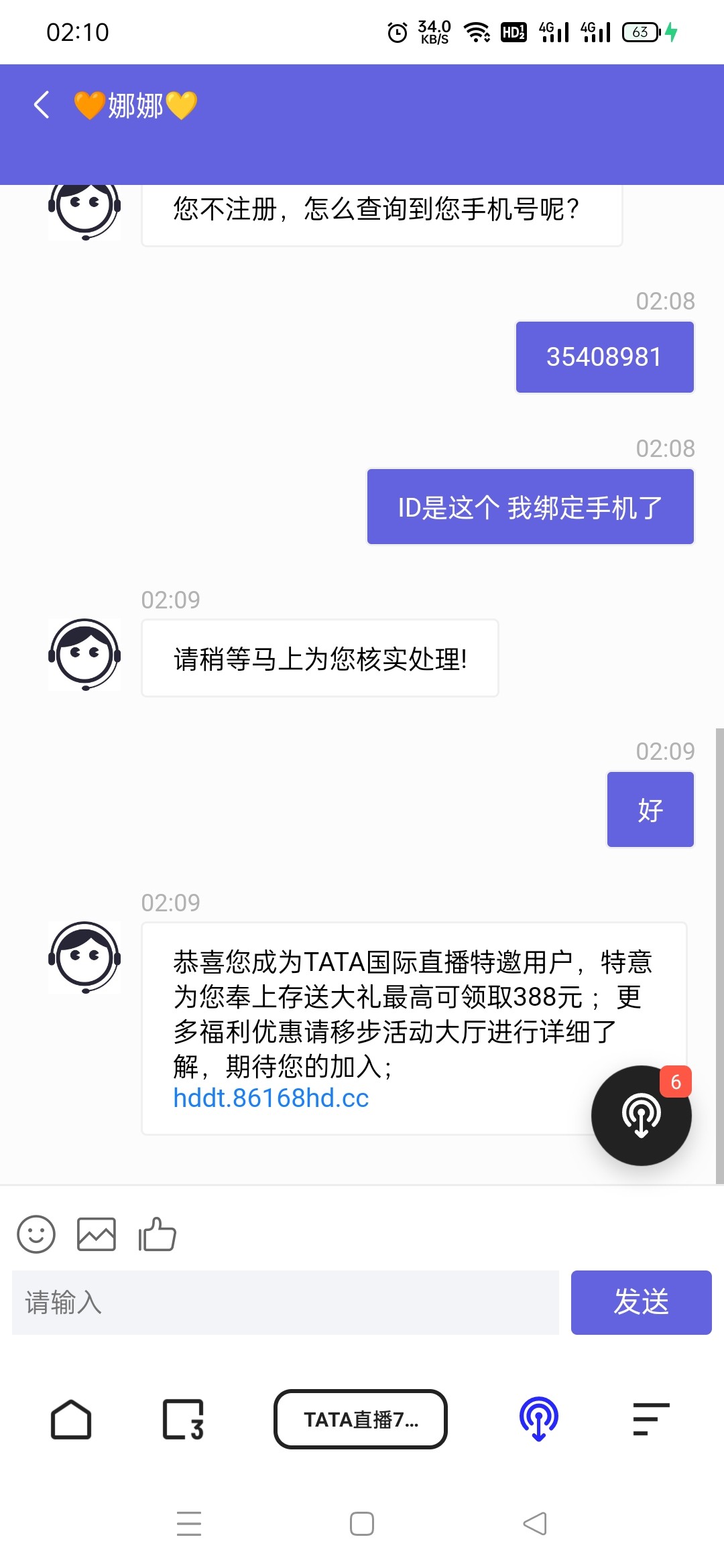Screen dimensions: 724x1568
Task: Open the hddt.86168hd.cc link
Action: 271,1098
